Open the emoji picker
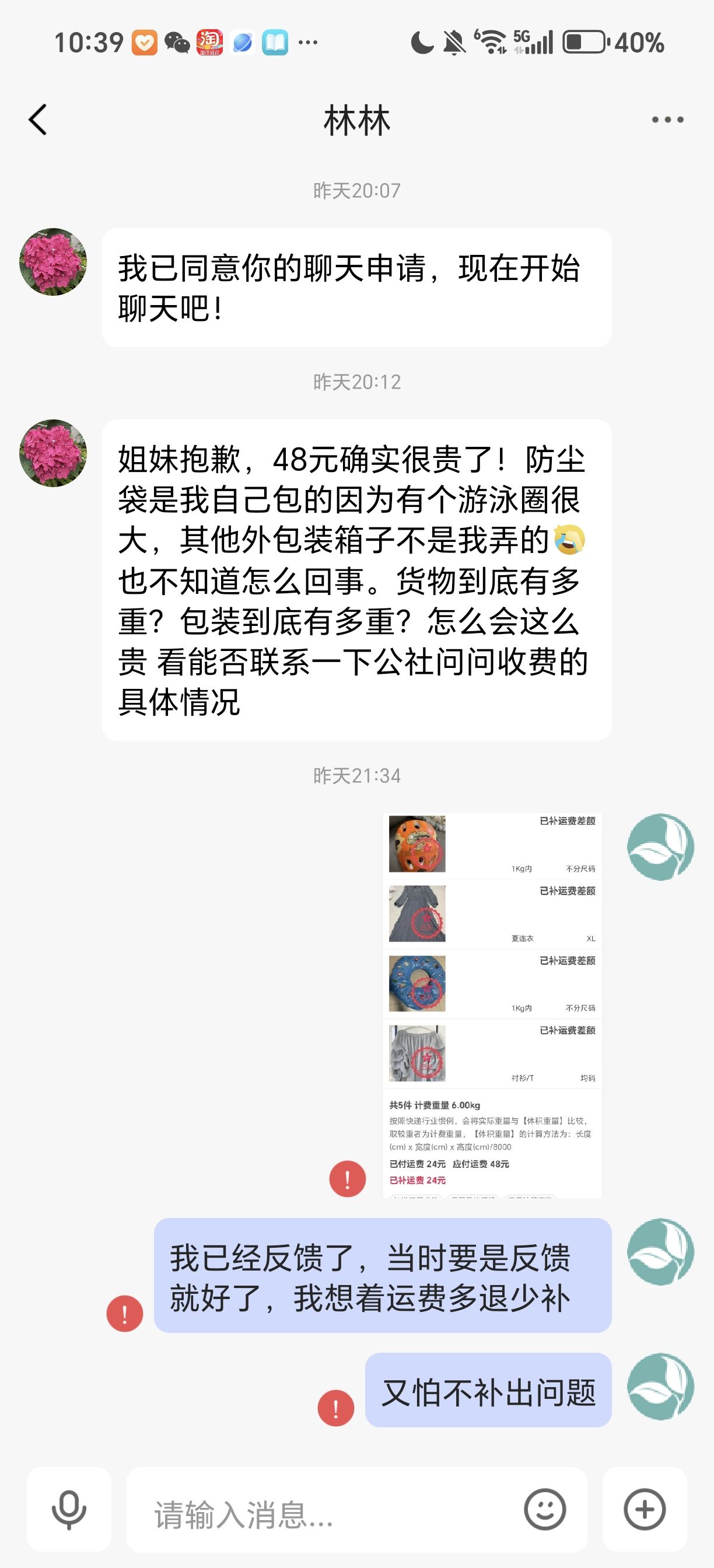 (x=545, y=1510)
